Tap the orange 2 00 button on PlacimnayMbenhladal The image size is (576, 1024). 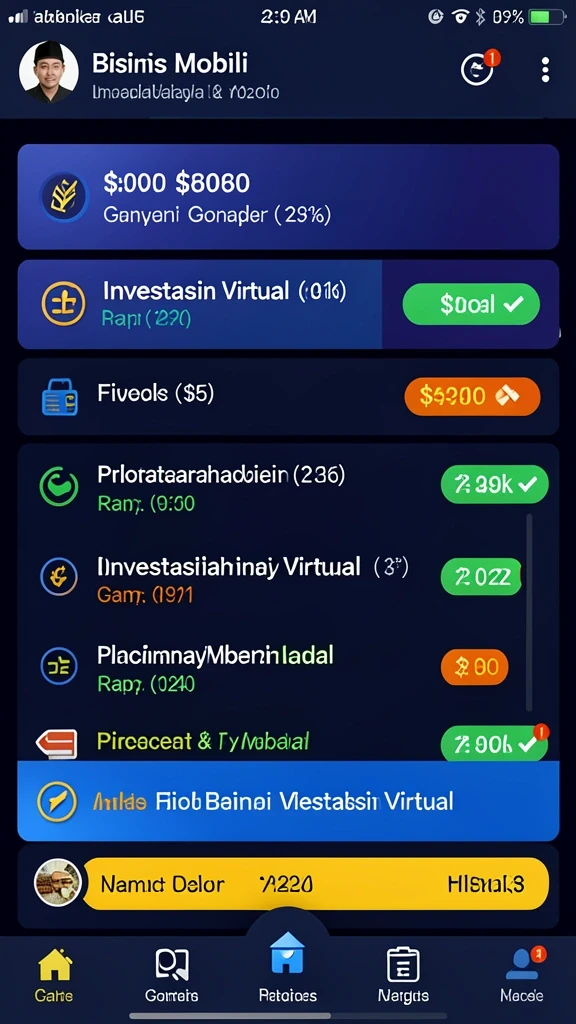(475, 667)
